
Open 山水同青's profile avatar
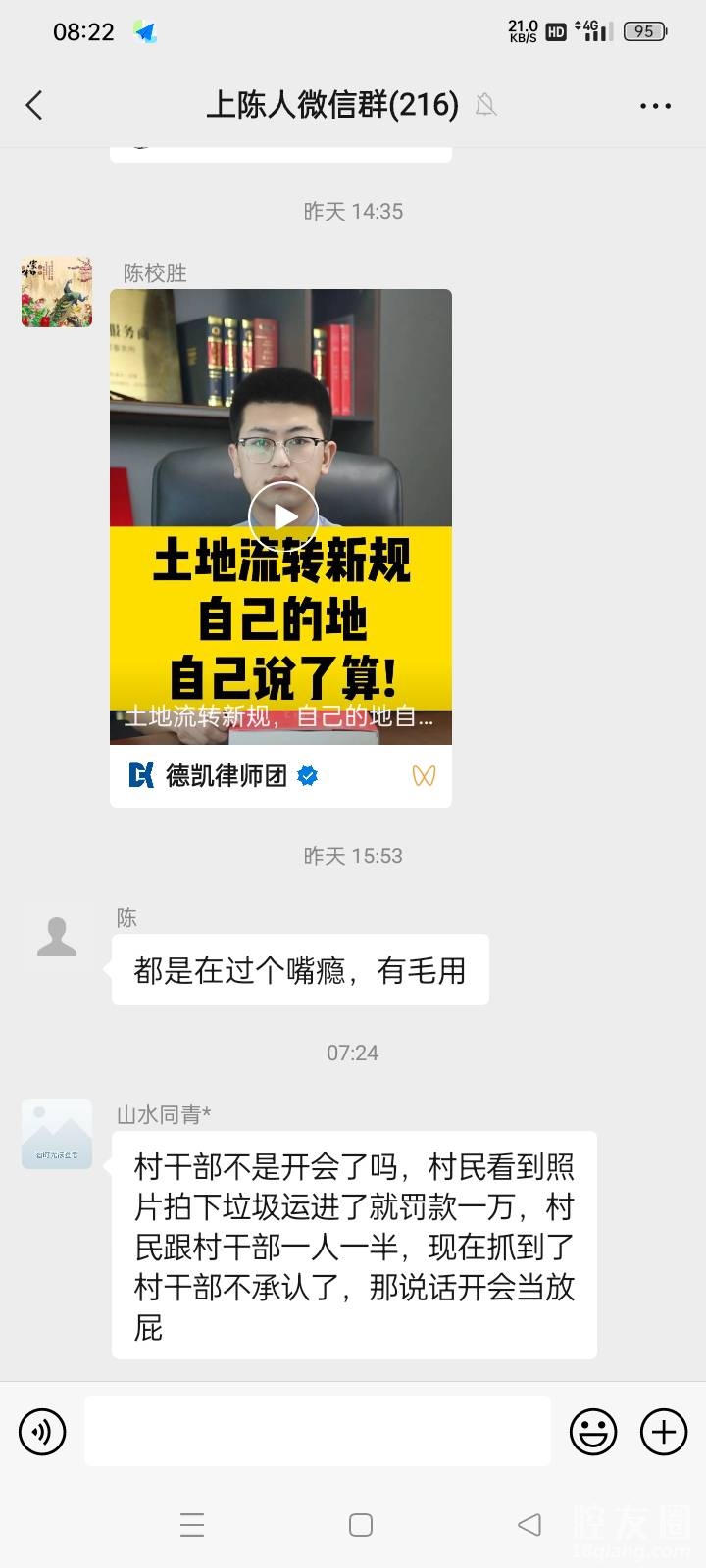pos(57,1134)
